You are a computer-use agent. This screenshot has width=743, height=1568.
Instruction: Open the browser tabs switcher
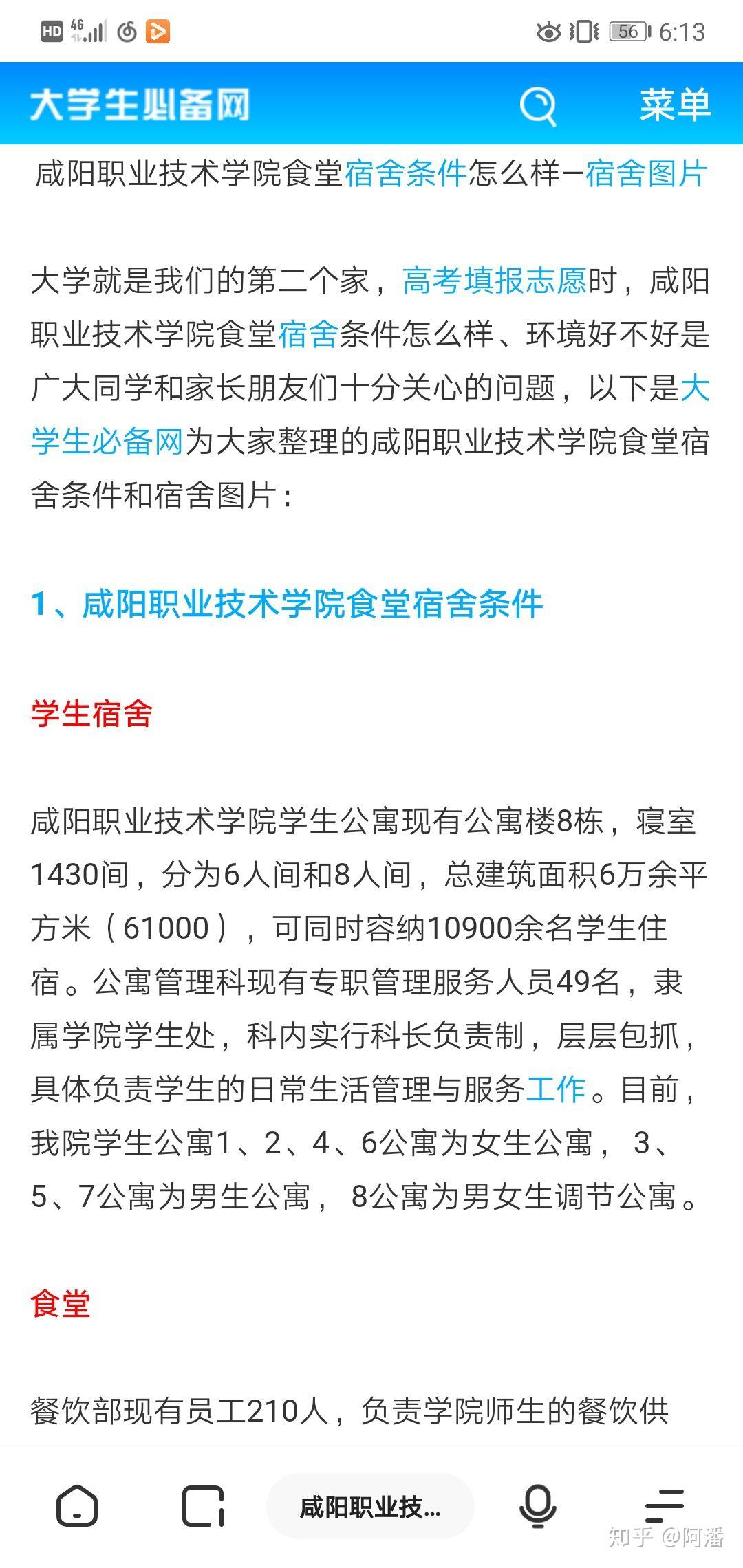204,1505
